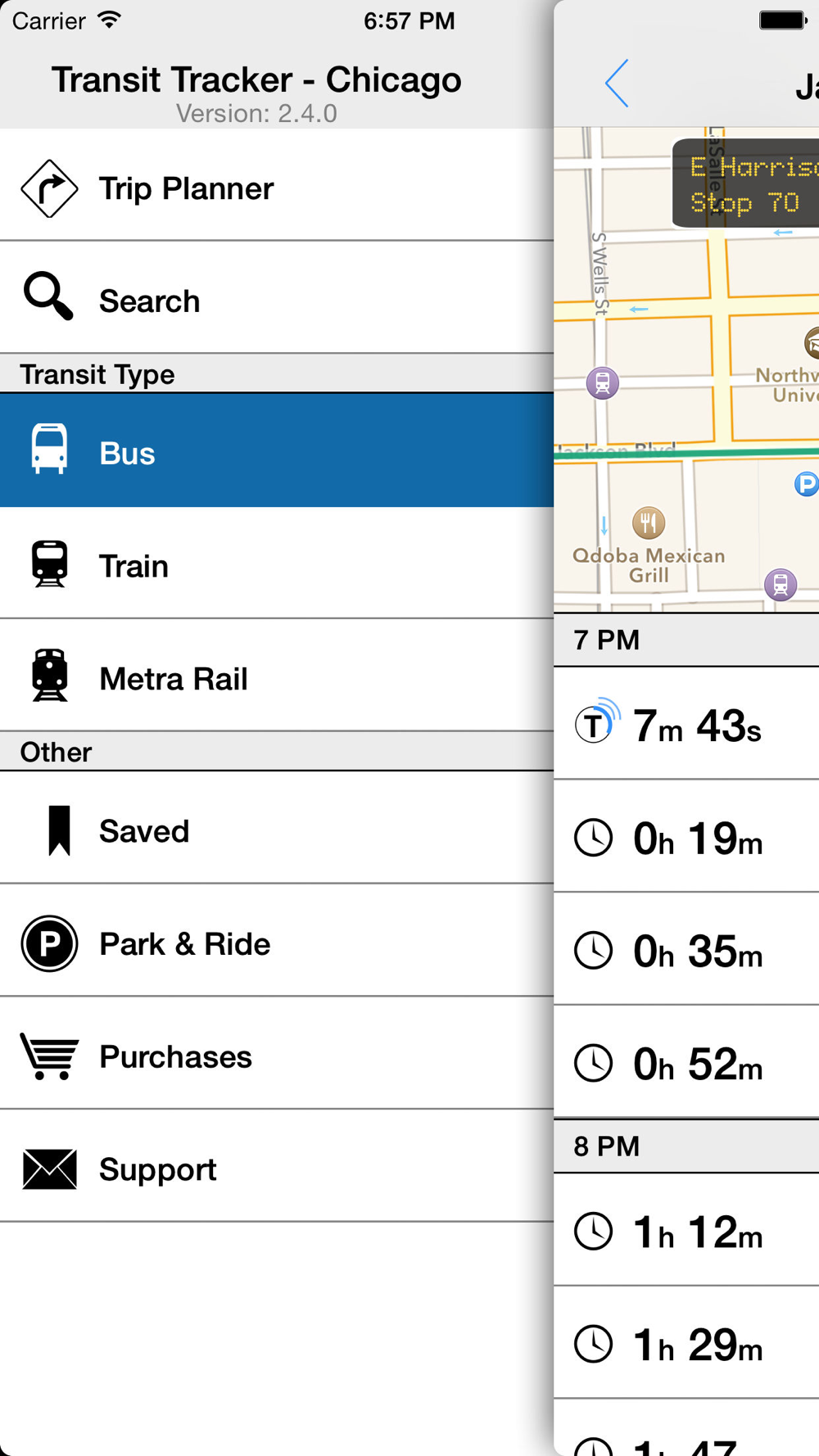
Task: Open the 0h 52m arrival entry
Action: 686,1062
